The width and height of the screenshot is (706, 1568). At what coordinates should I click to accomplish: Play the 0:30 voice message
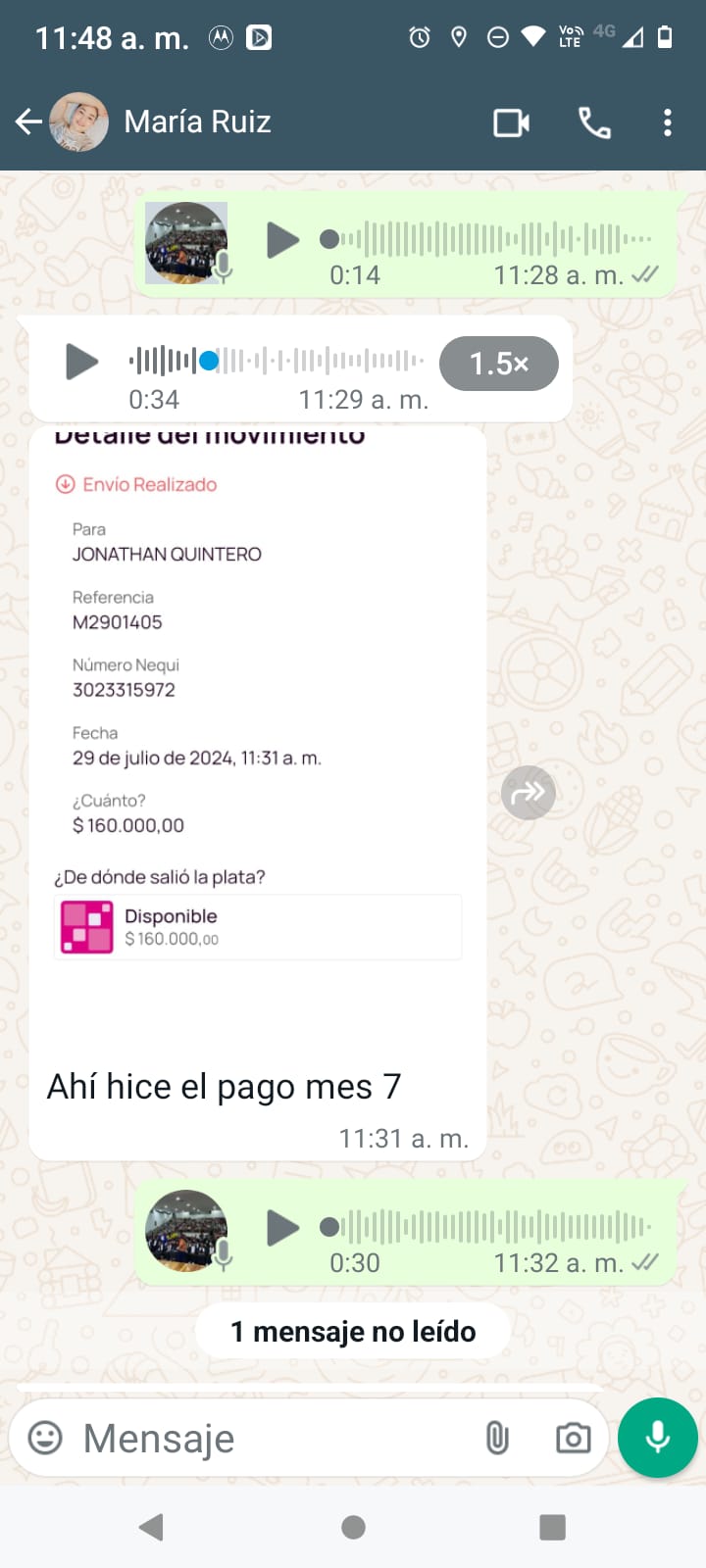point(282,1227)
